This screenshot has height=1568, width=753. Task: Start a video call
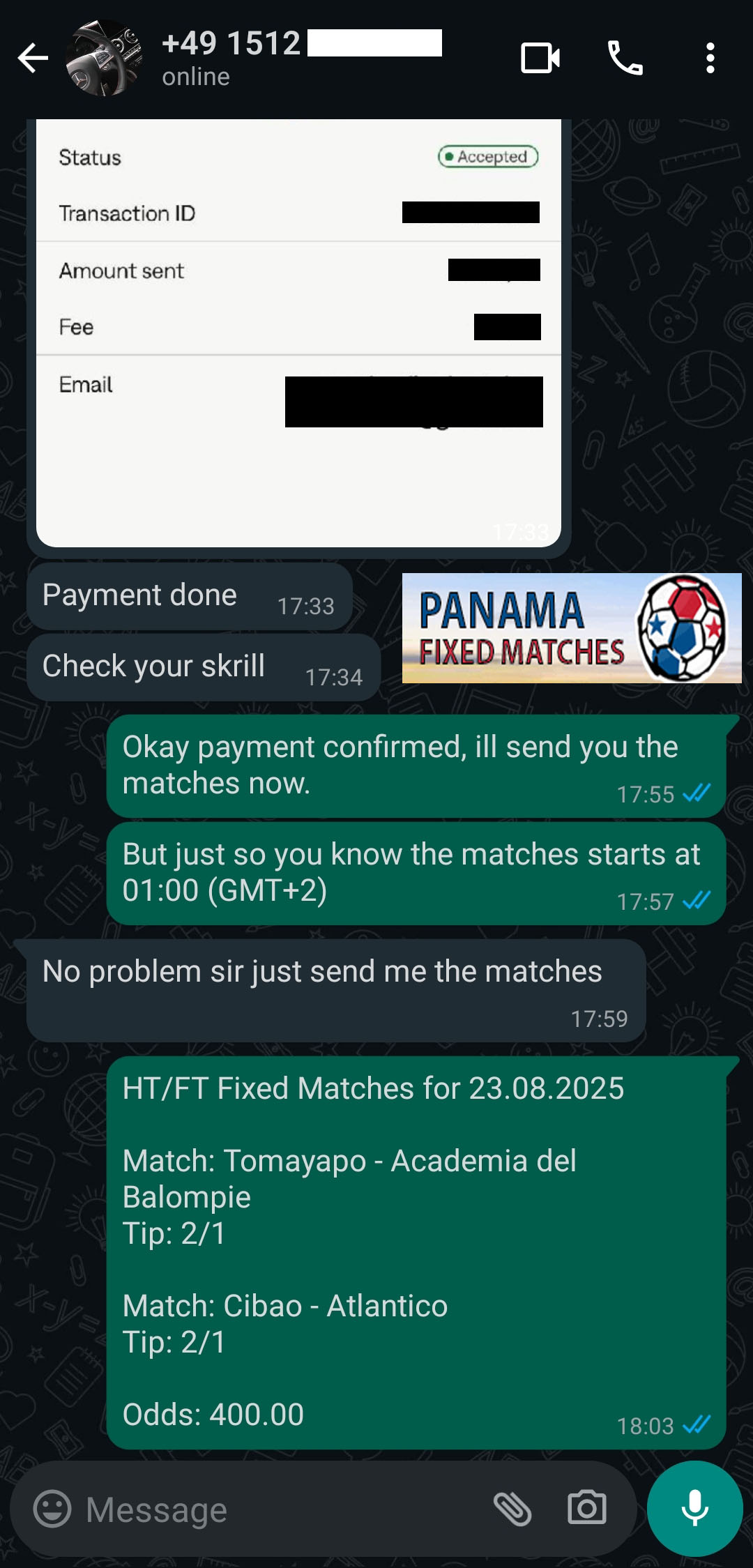pos(540,58)
